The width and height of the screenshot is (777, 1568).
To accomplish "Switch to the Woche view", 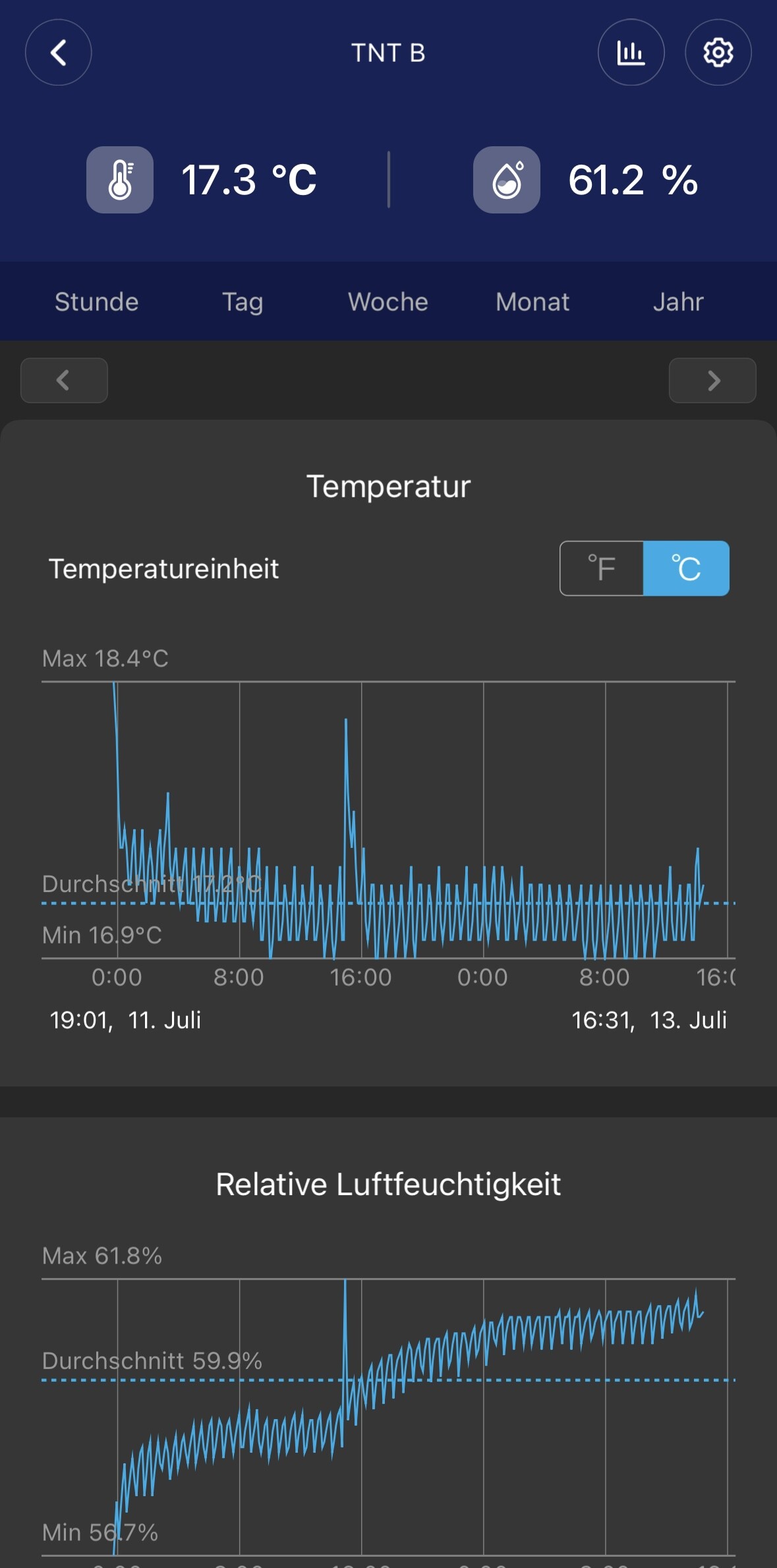I will click(x=388, y=302).
